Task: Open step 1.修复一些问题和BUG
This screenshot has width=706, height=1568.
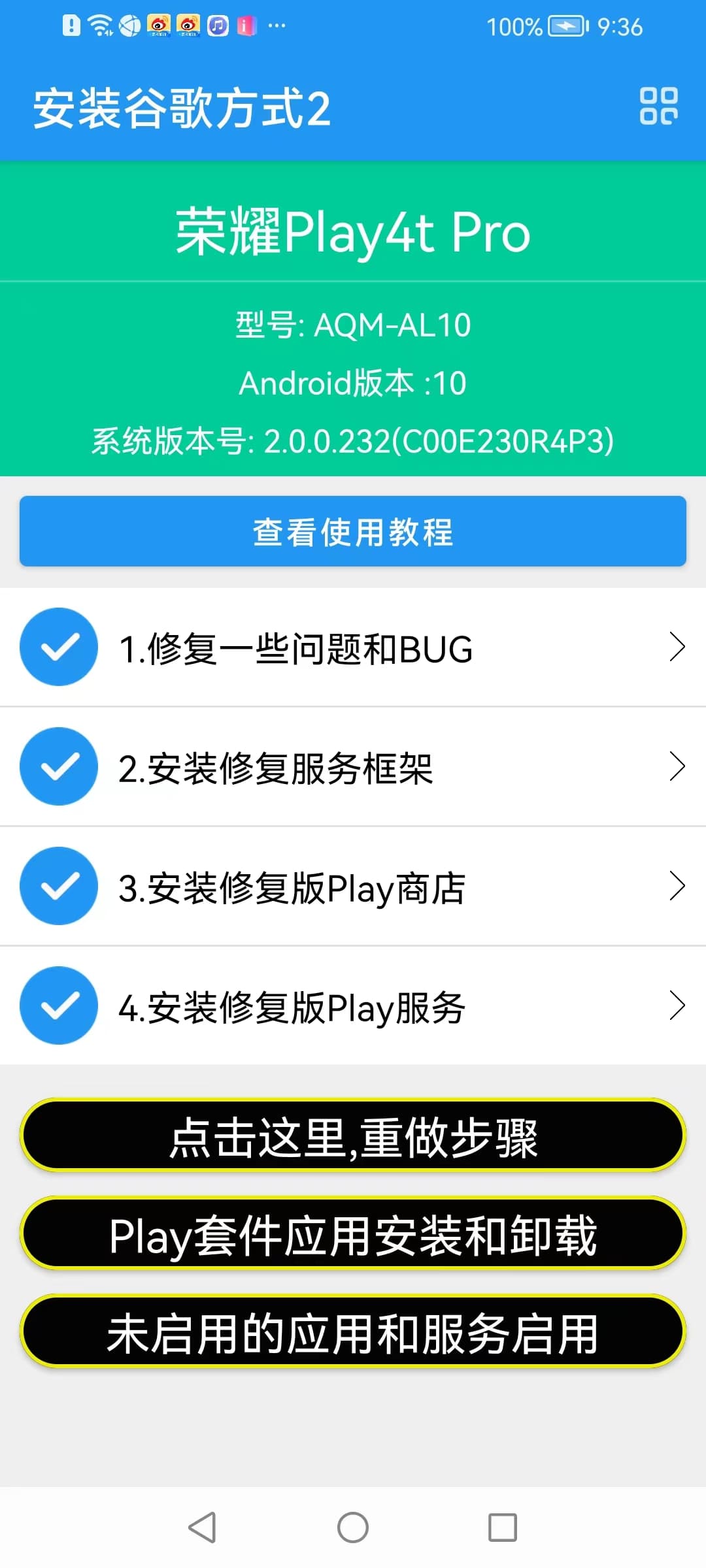Action: click(353, 647)
